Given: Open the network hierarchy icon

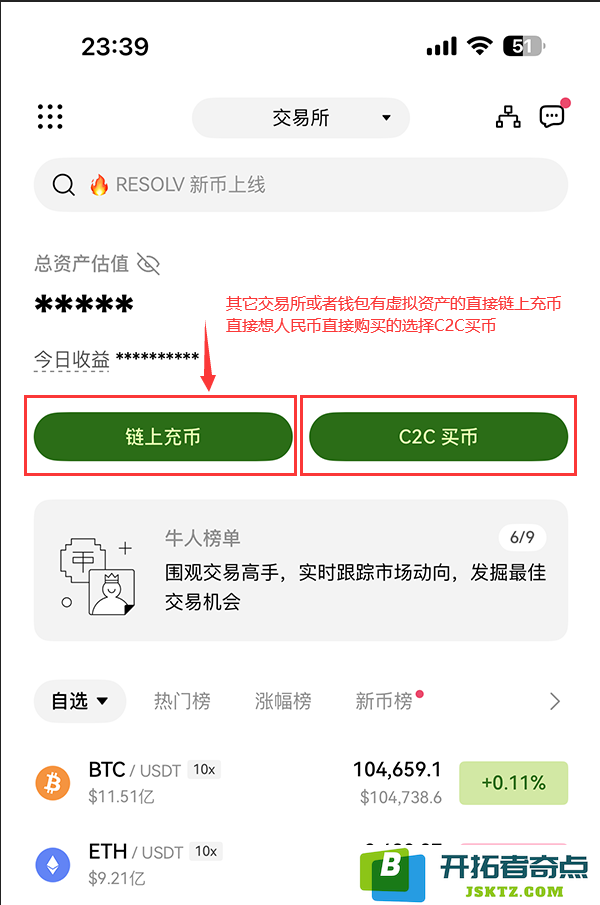Looking at the screenshot, I should 509,117.
